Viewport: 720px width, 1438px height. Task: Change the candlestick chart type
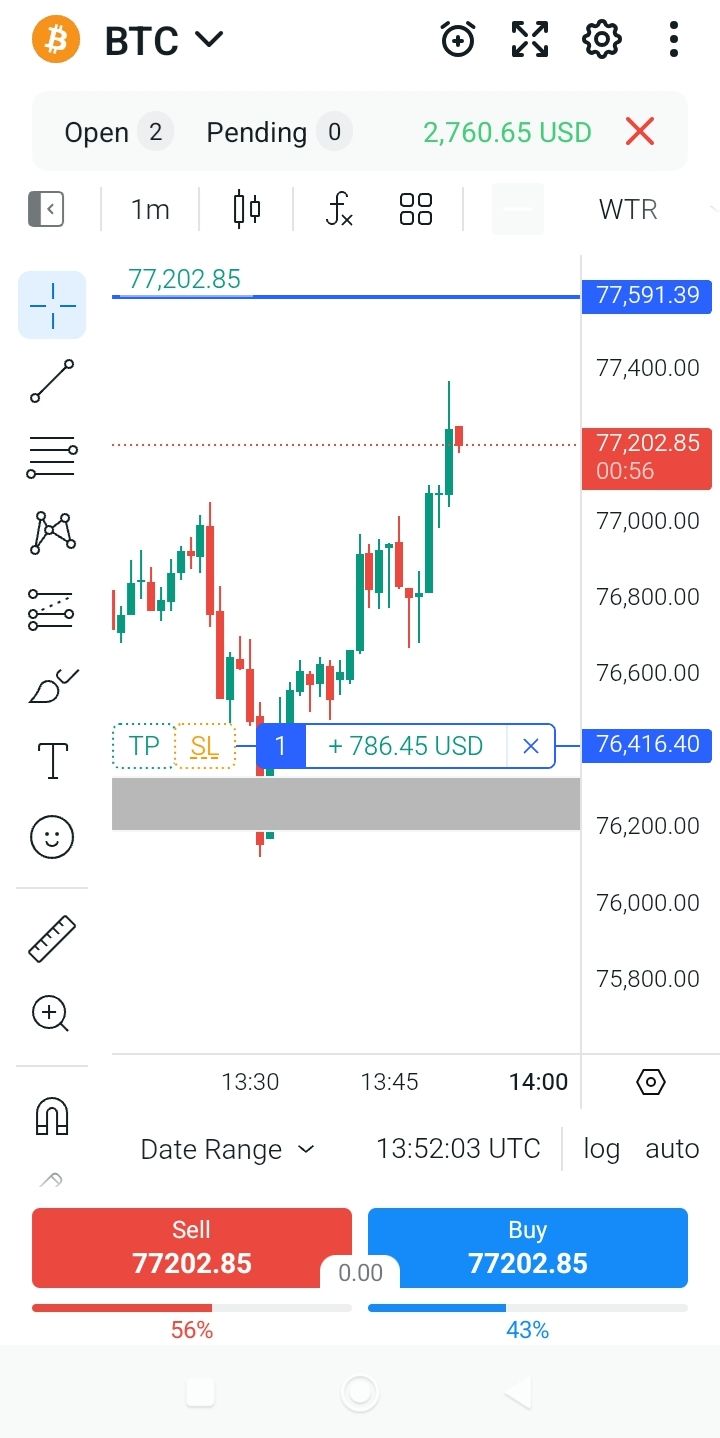pos(246,209)
